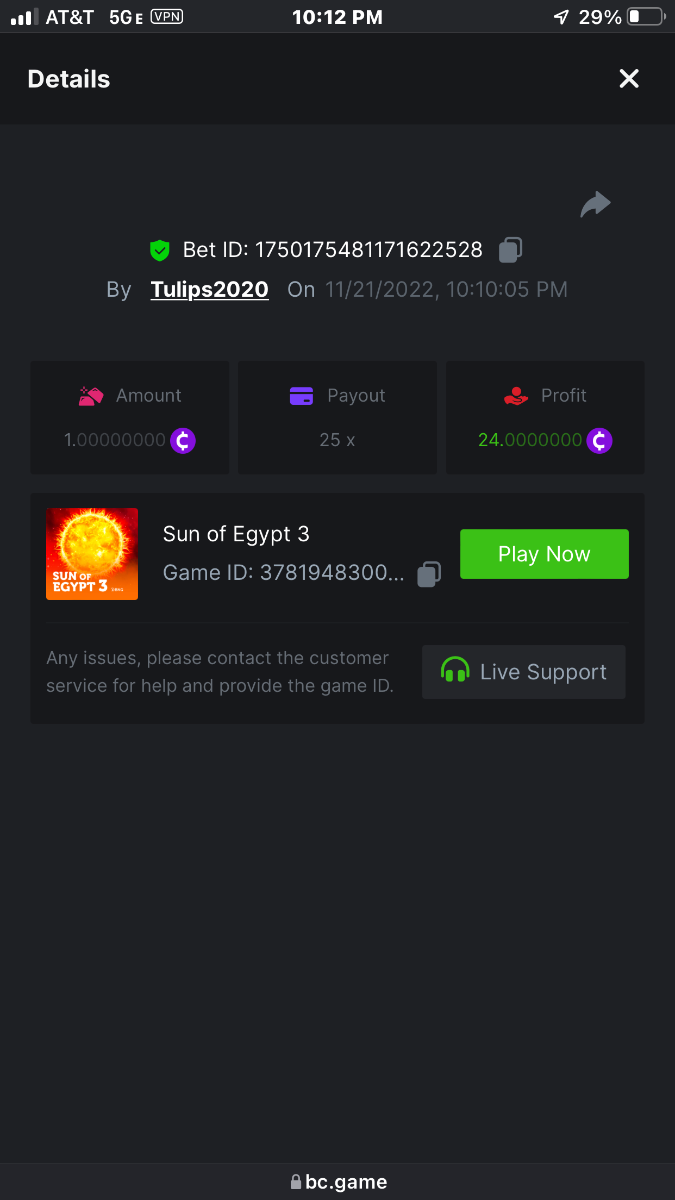This screenshot has height=1200, width=675.
Task: Copy the Game ID
Action: [x=429, y=574]
